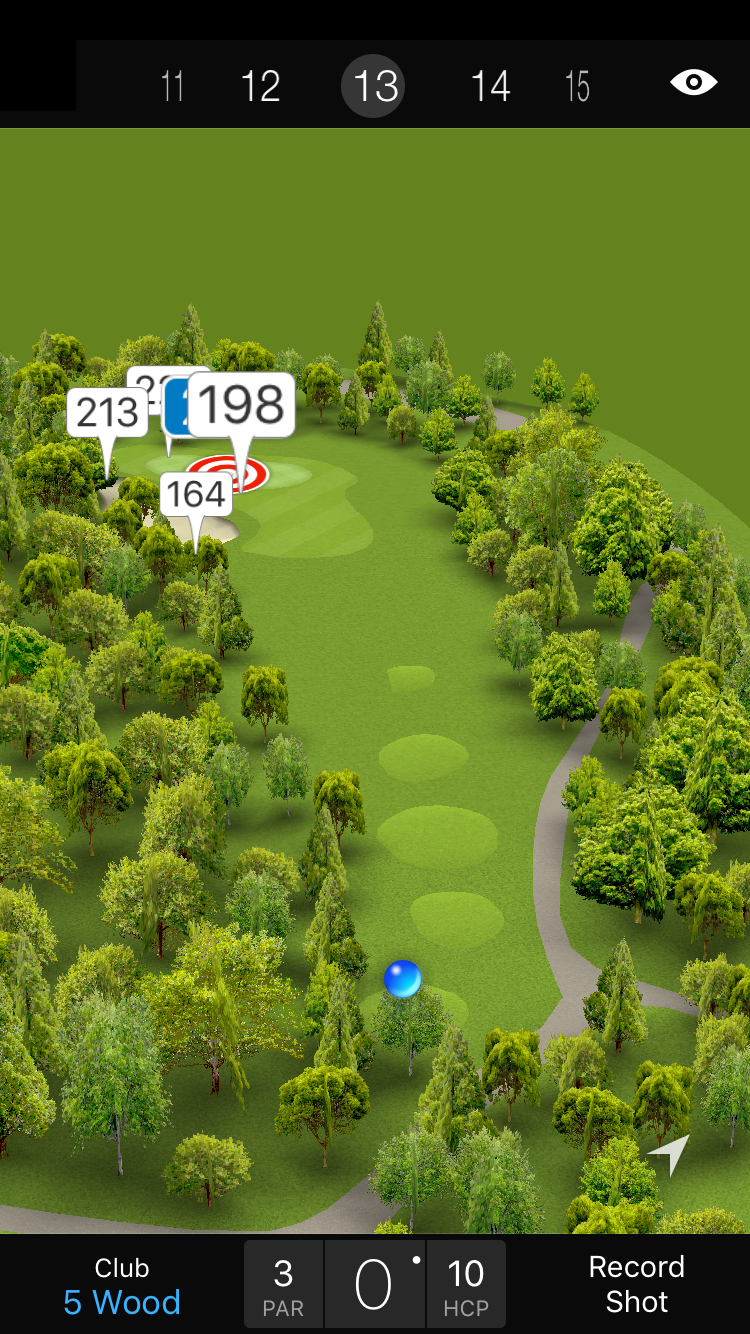
Task: Tap Record Shot
Action: tap(636, 1285)
